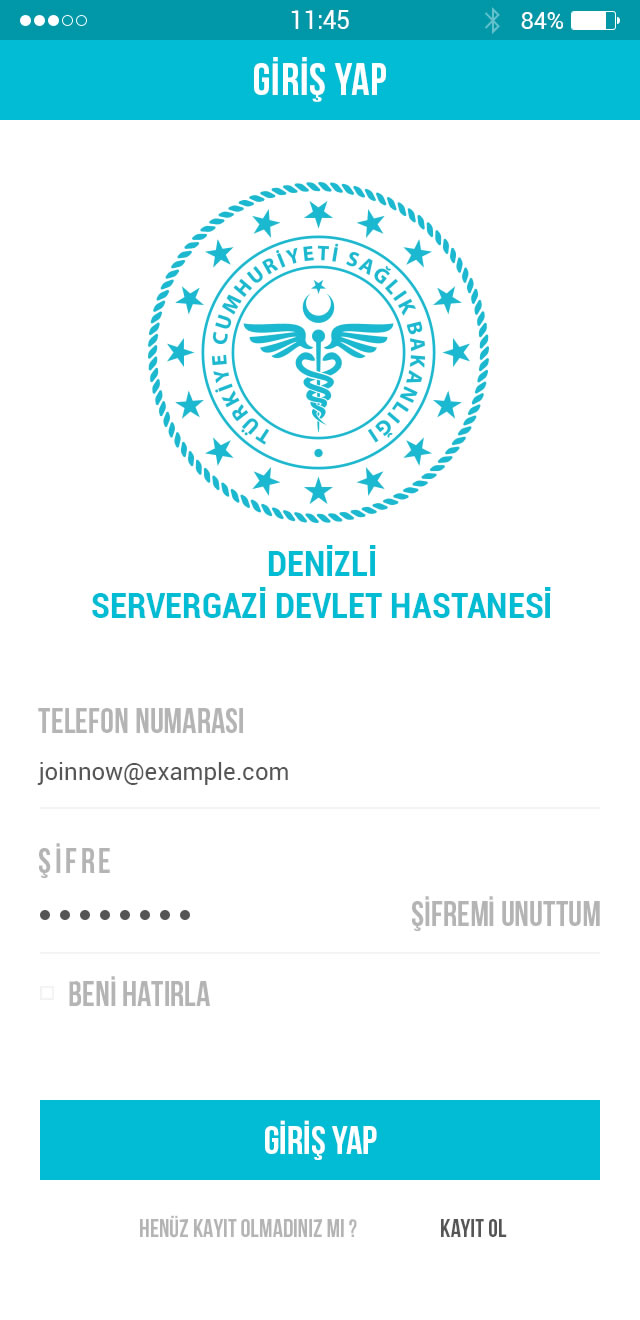This screenshot has height=1320, width=640.
Task: Focus the Şifre password field
Action: [x=200, y=914]
